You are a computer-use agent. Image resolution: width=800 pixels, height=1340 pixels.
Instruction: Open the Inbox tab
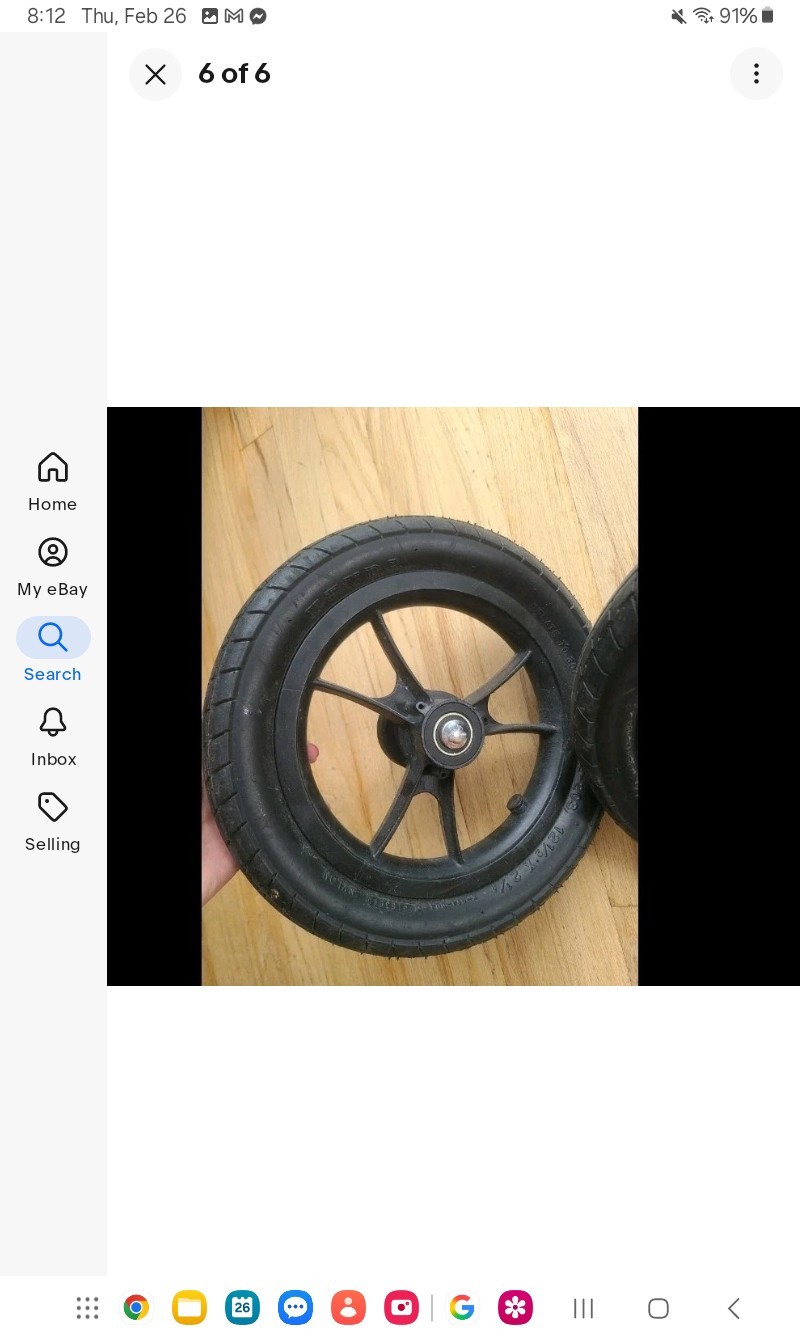click(53, 736)
